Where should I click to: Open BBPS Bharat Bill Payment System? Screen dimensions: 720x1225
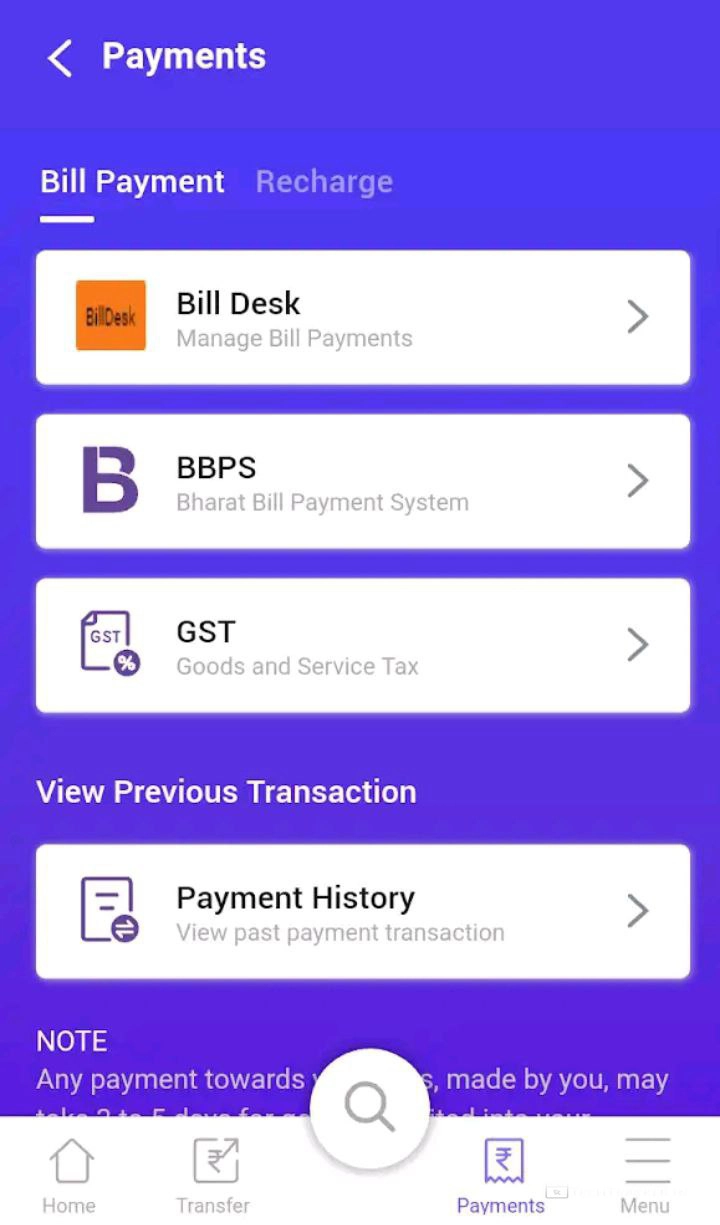click(x=362, y=481)
